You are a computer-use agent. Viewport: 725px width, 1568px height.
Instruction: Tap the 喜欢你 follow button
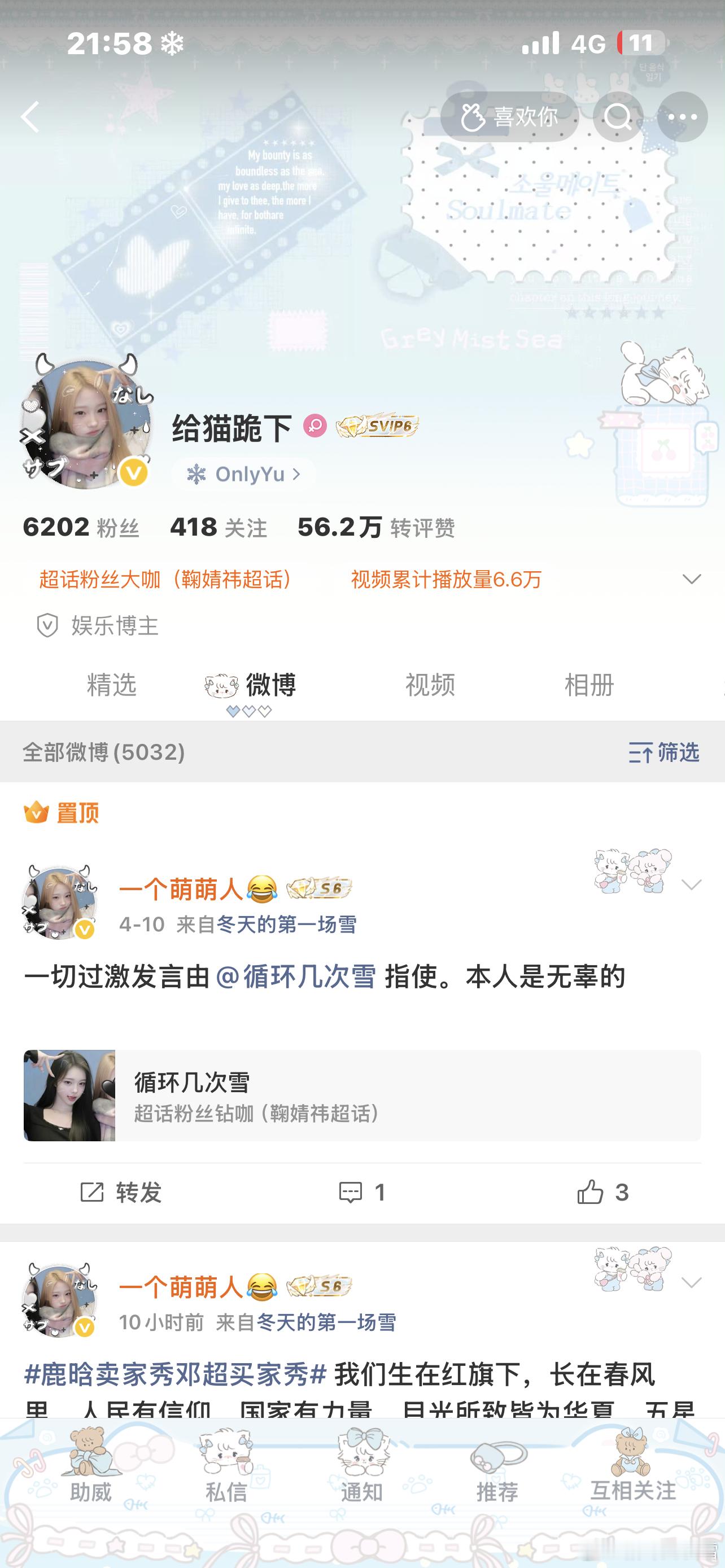512,116
